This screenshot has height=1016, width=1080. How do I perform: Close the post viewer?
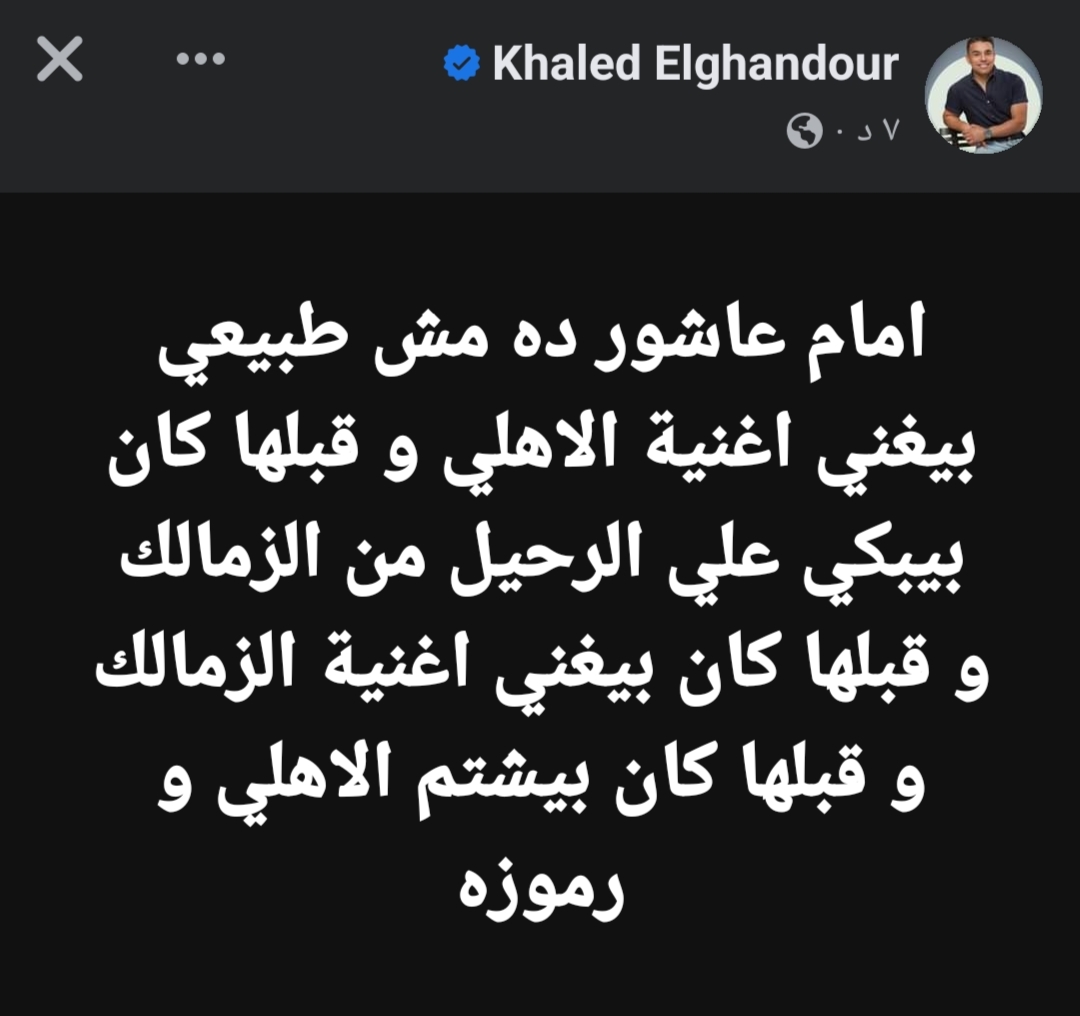click(59, 60)
